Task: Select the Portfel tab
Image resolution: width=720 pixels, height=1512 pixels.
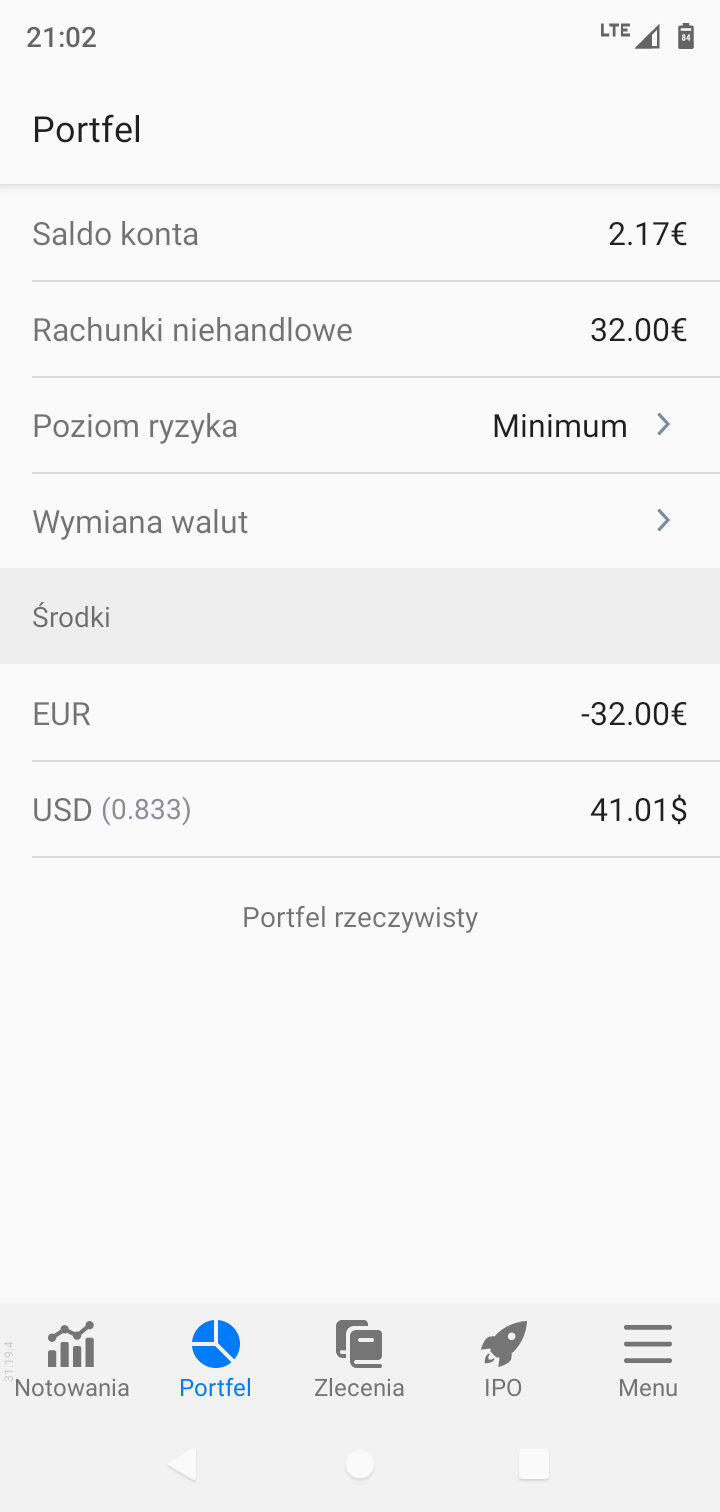Action: [x=216, y=1359]
